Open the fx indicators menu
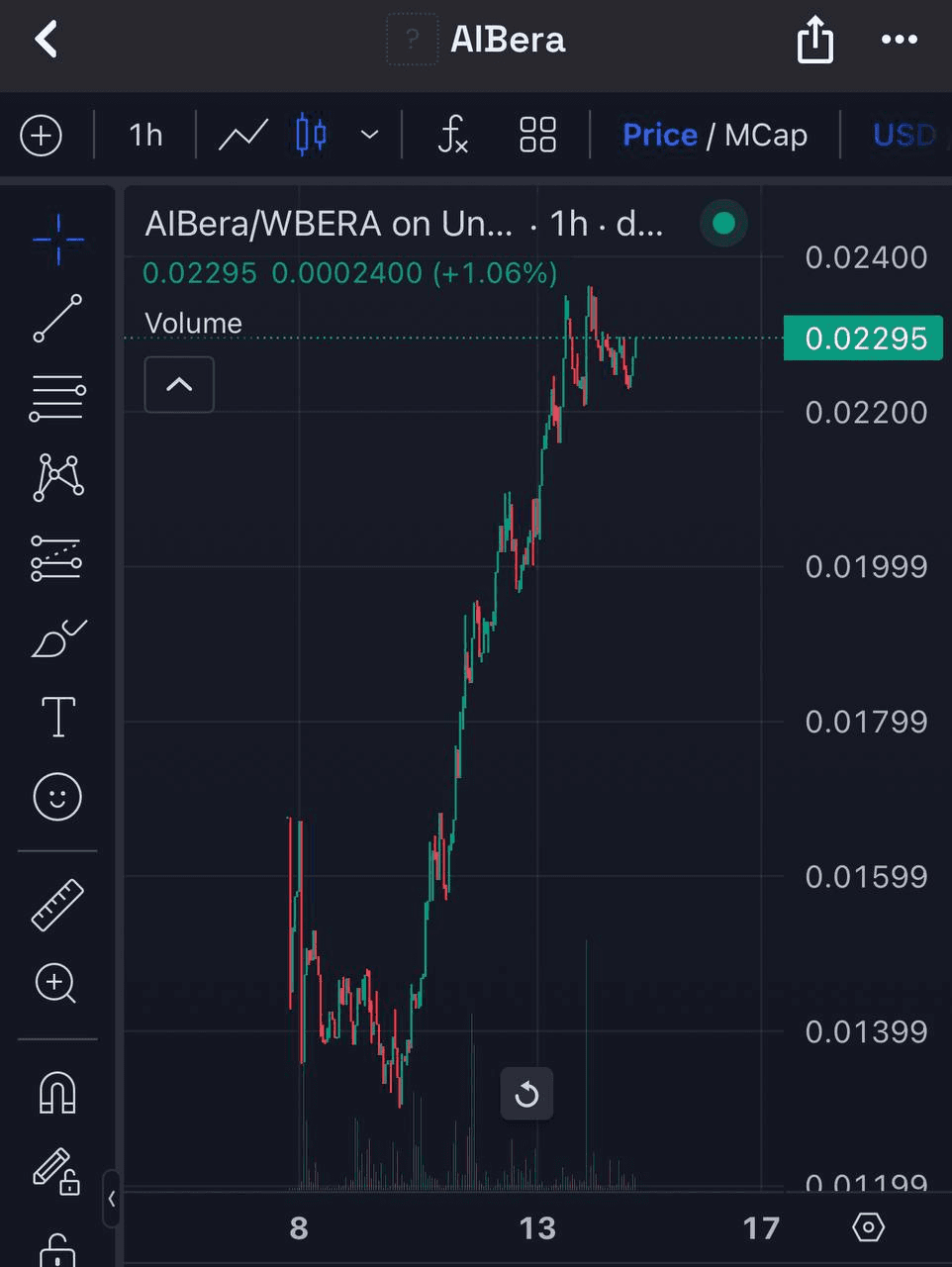Viewport: 952px width, 1267px height. [x=452, y=135]
